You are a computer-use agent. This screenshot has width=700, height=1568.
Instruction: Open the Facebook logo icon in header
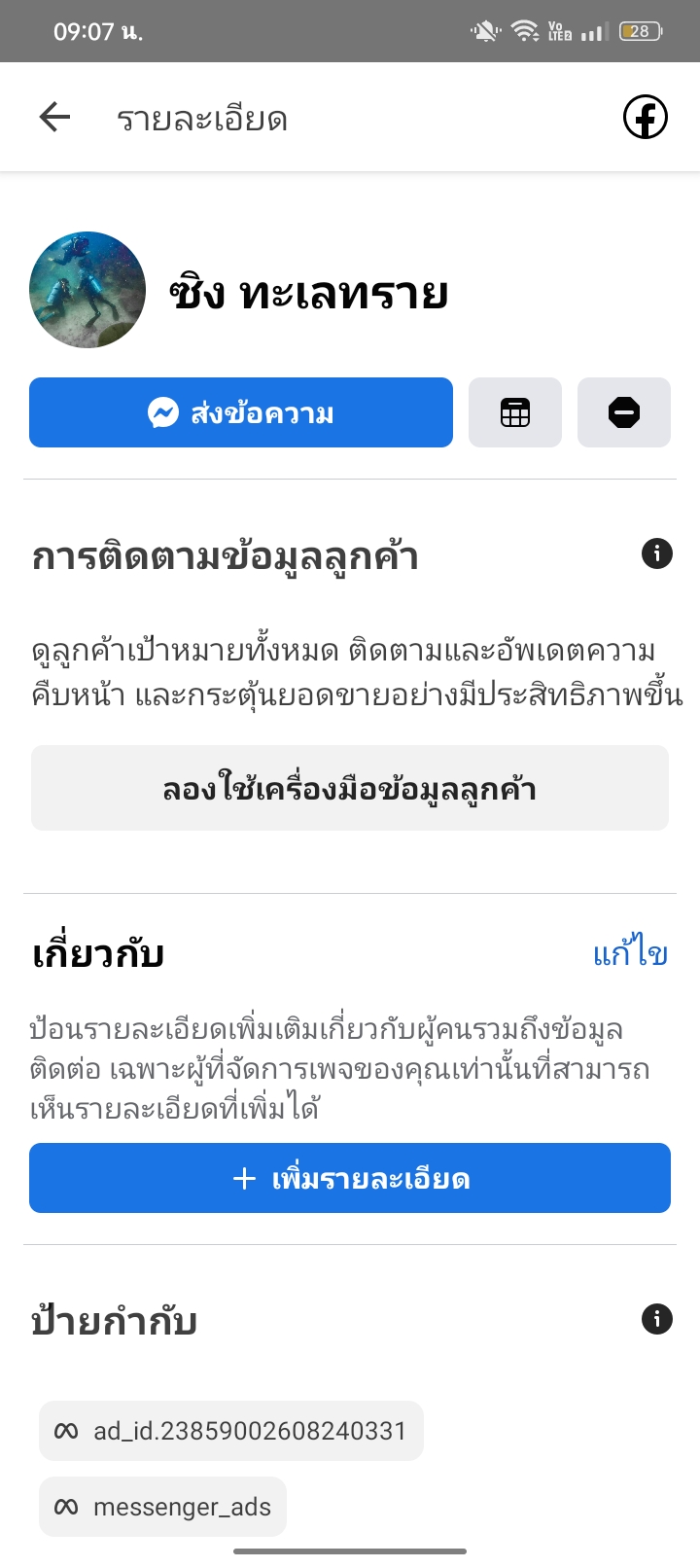pos(645,118)
